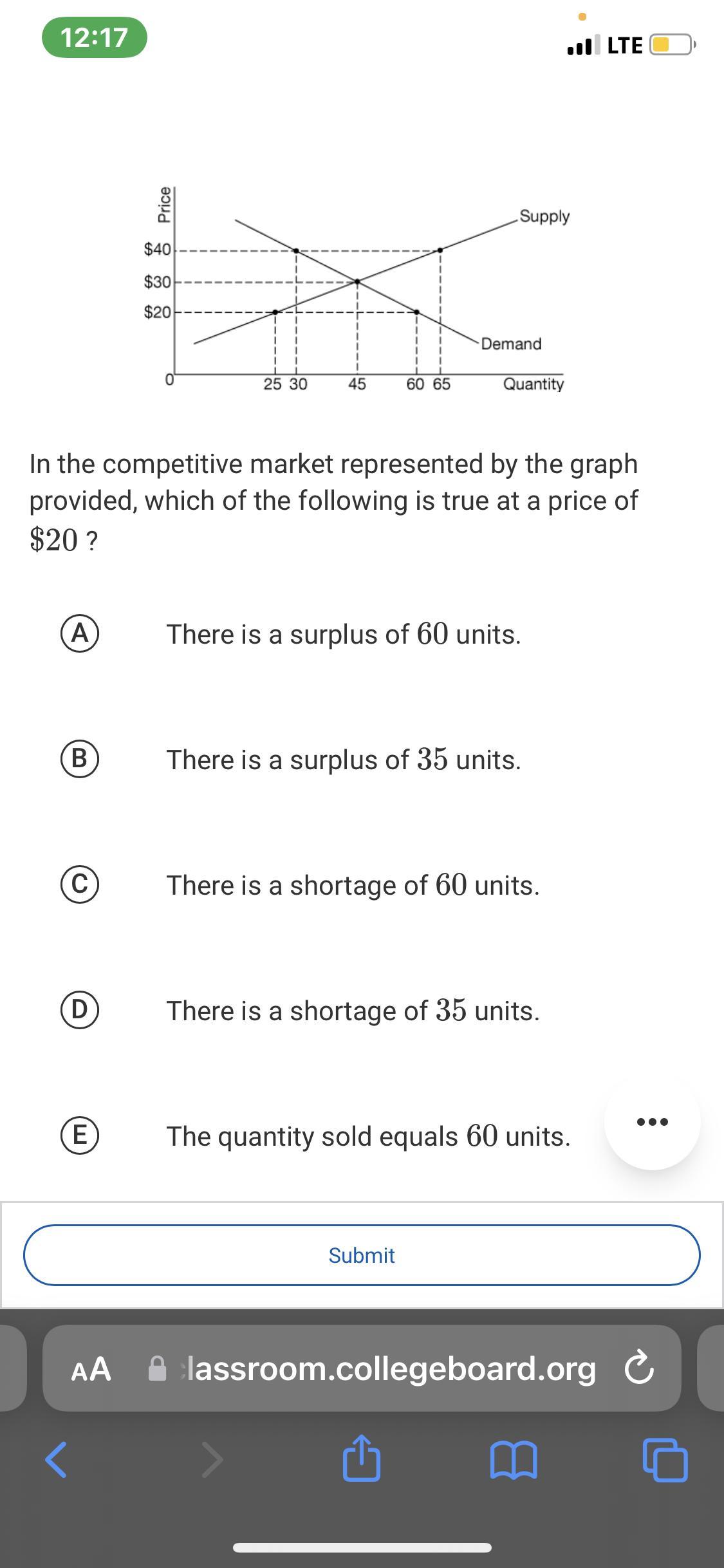This screenshot has height=1568, width=724.
Task: Share this page
Action: click(362, 1459)
